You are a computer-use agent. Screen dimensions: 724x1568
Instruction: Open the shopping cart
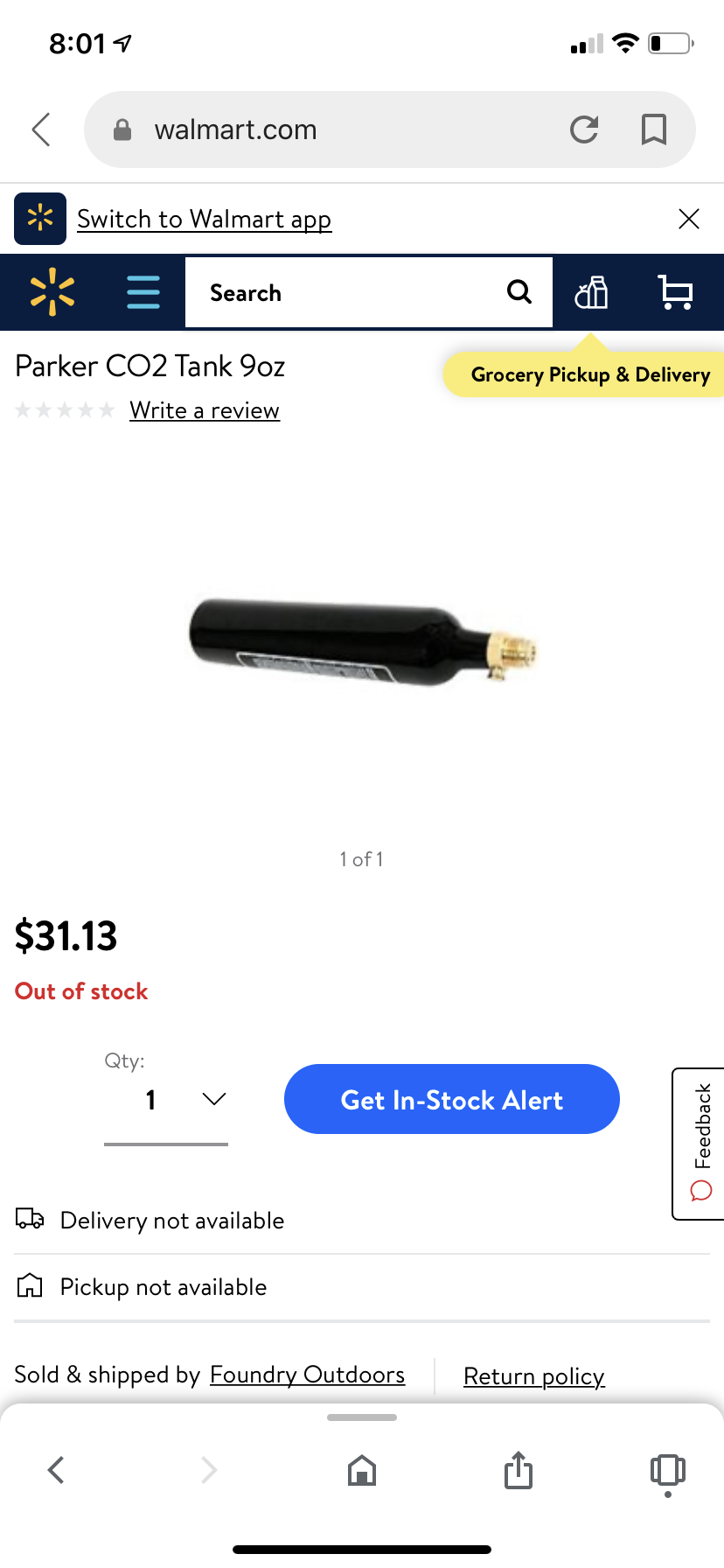pyautogui.click(x=675, y=292)
